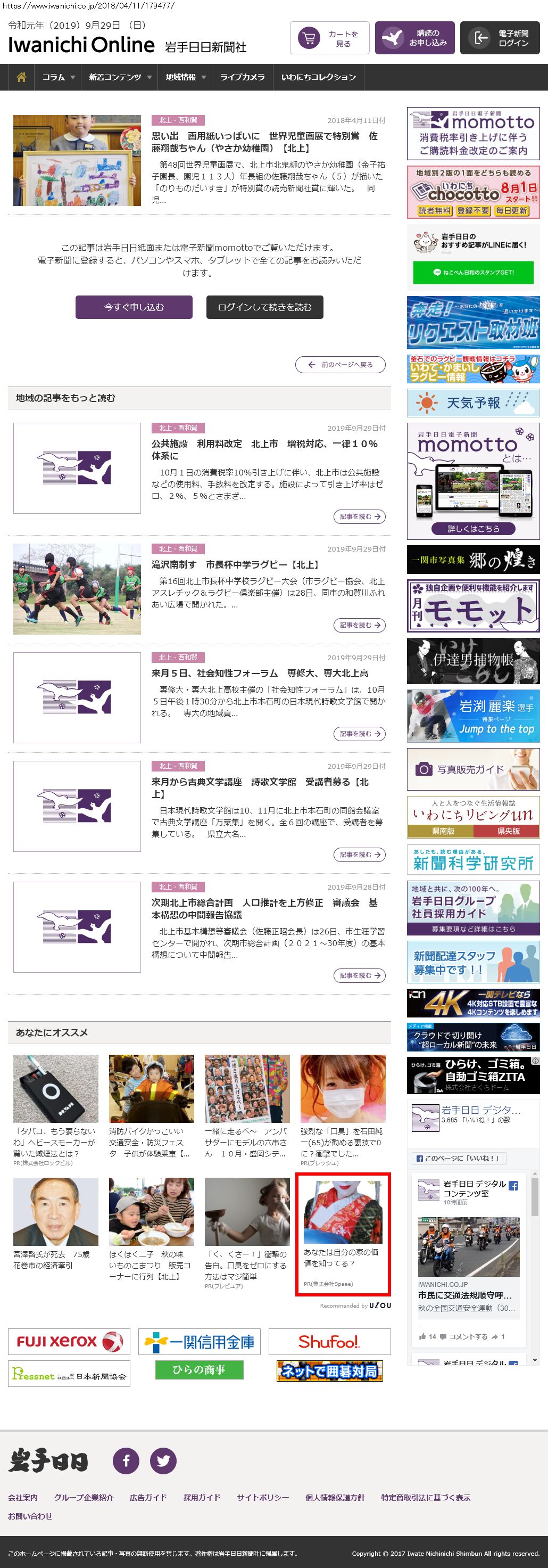Visit the Twitter page from footer
The image size is (548, 1568).
coord(163,1461)
